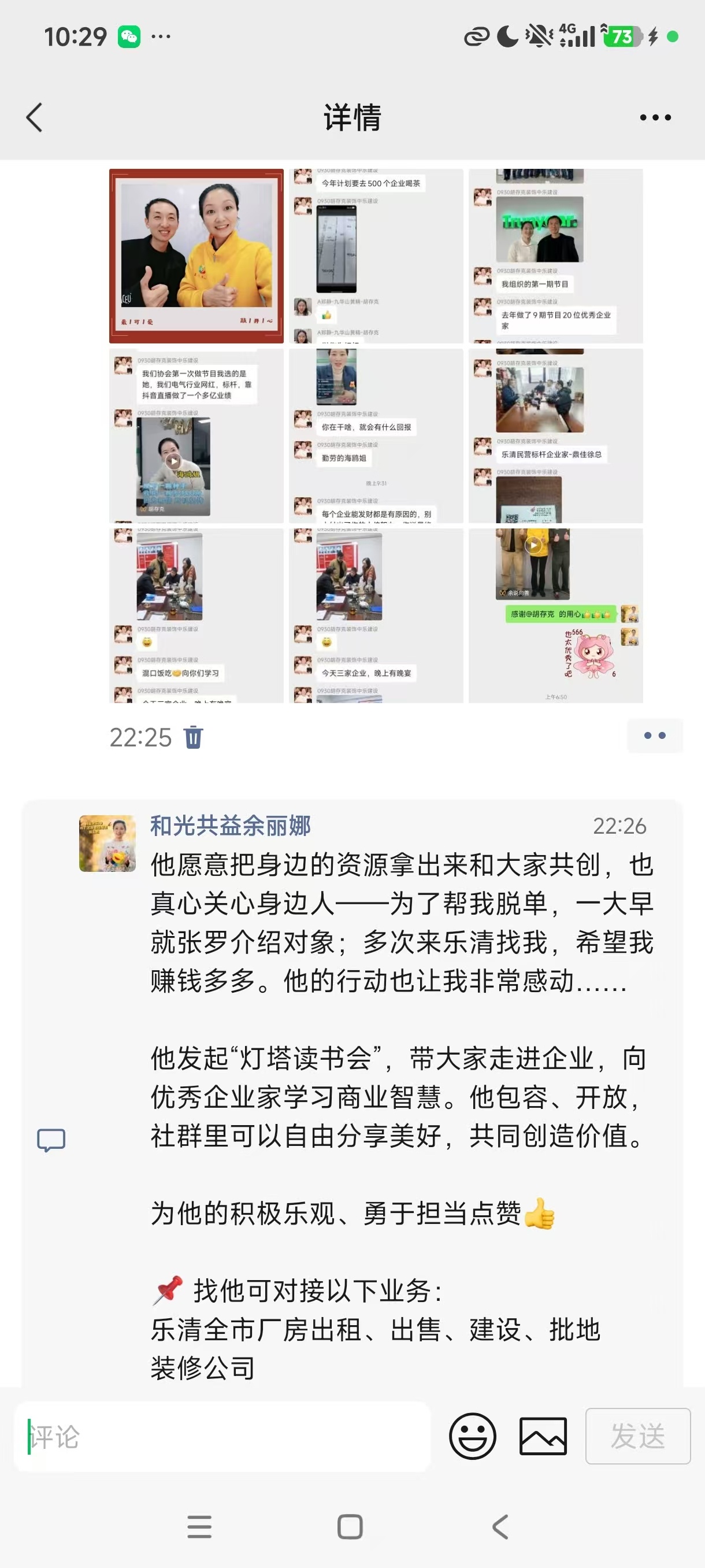Go to the system home screen
This screenshot has width=705, height=1568.
click(350, 1526)
